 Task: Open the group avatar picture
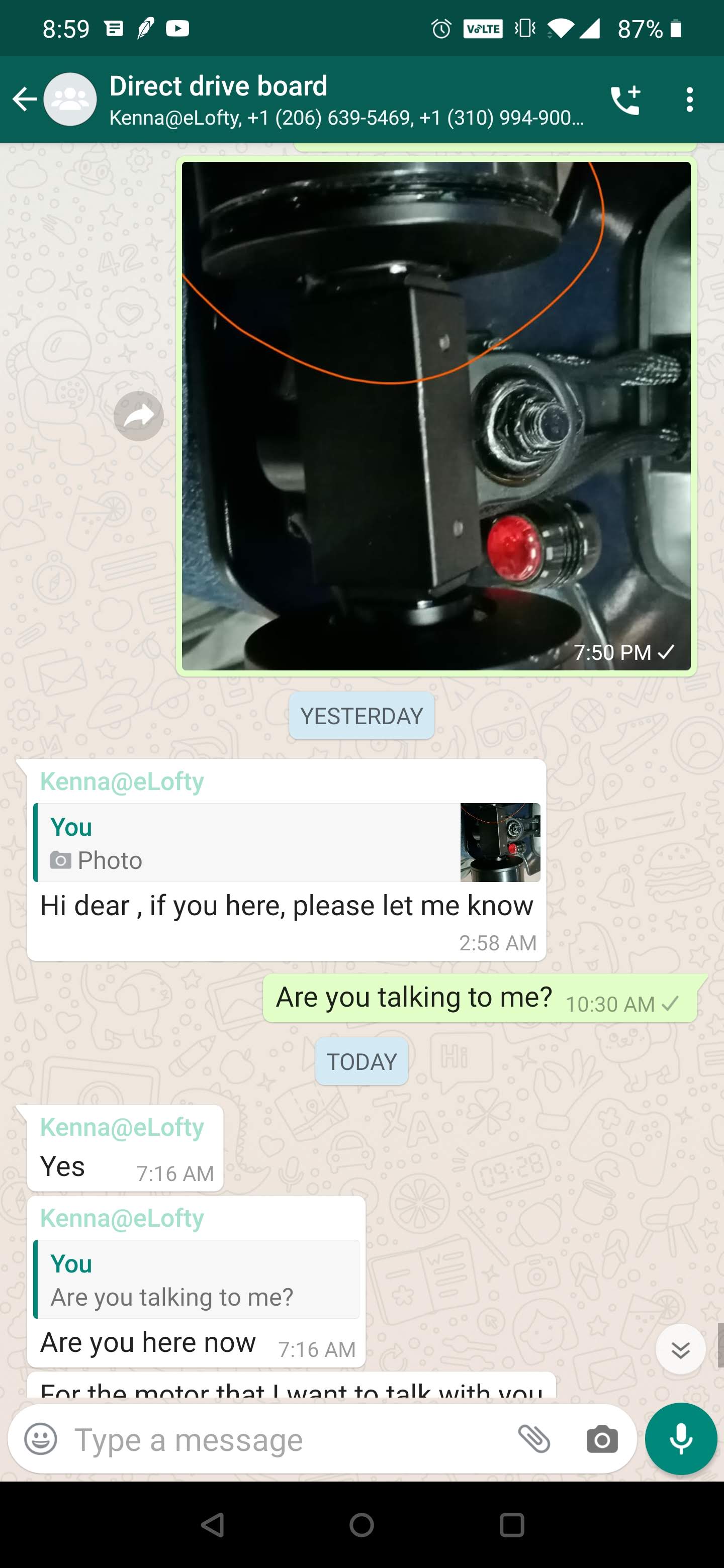70,99
